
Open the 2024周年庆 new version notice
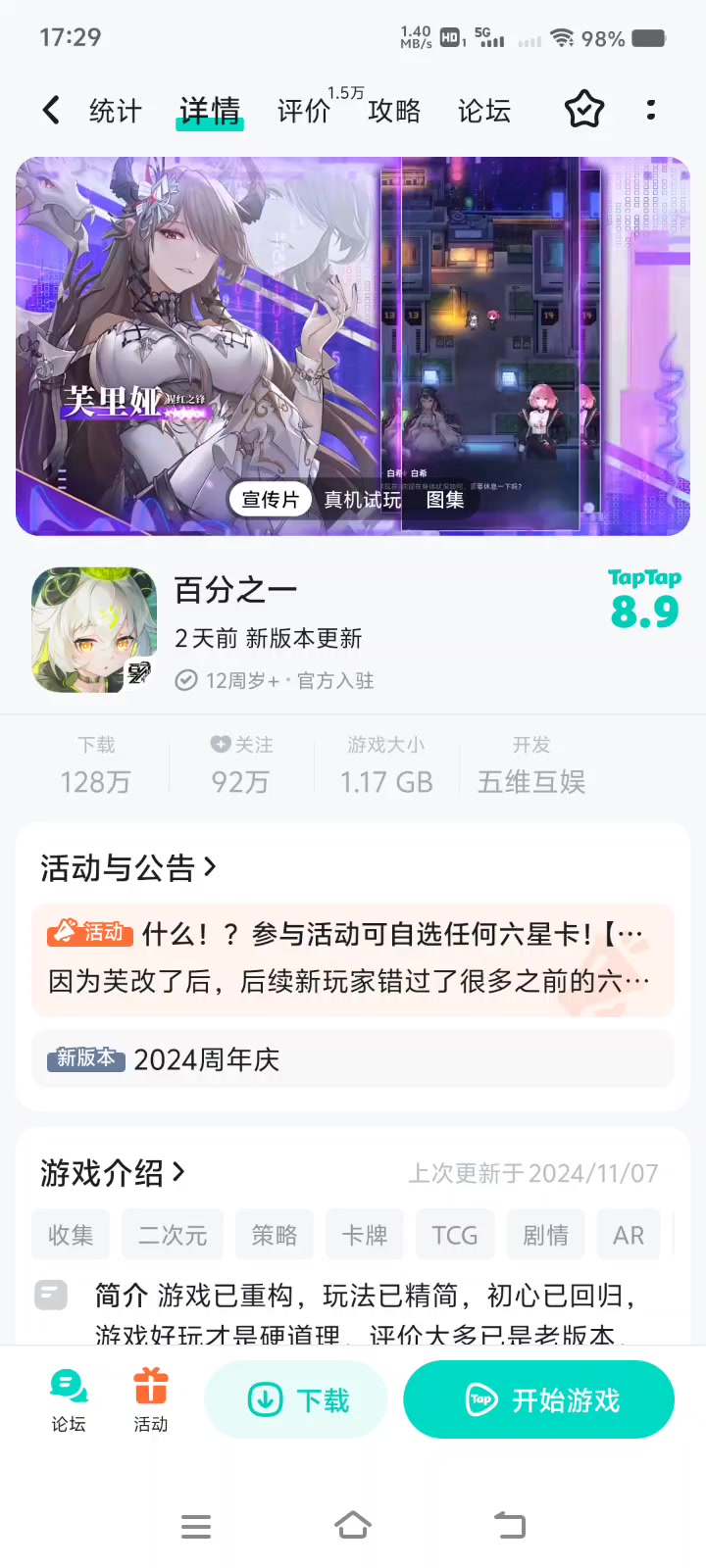pos(353,1059)
